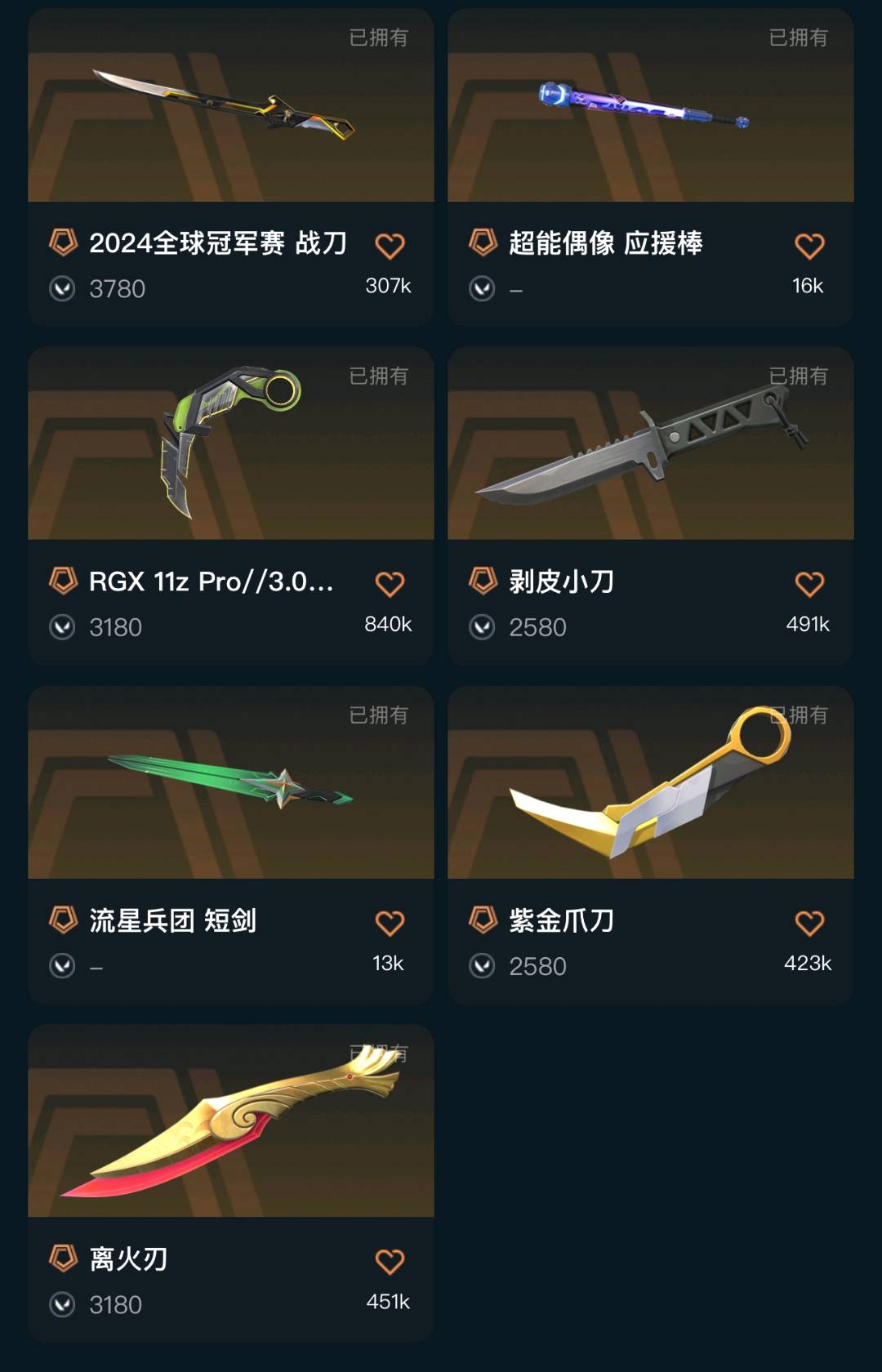Like the 2024全球冠军赛 战刀 skin
The width and height of the screenshot is (882, 1372).
click(390, 246)
